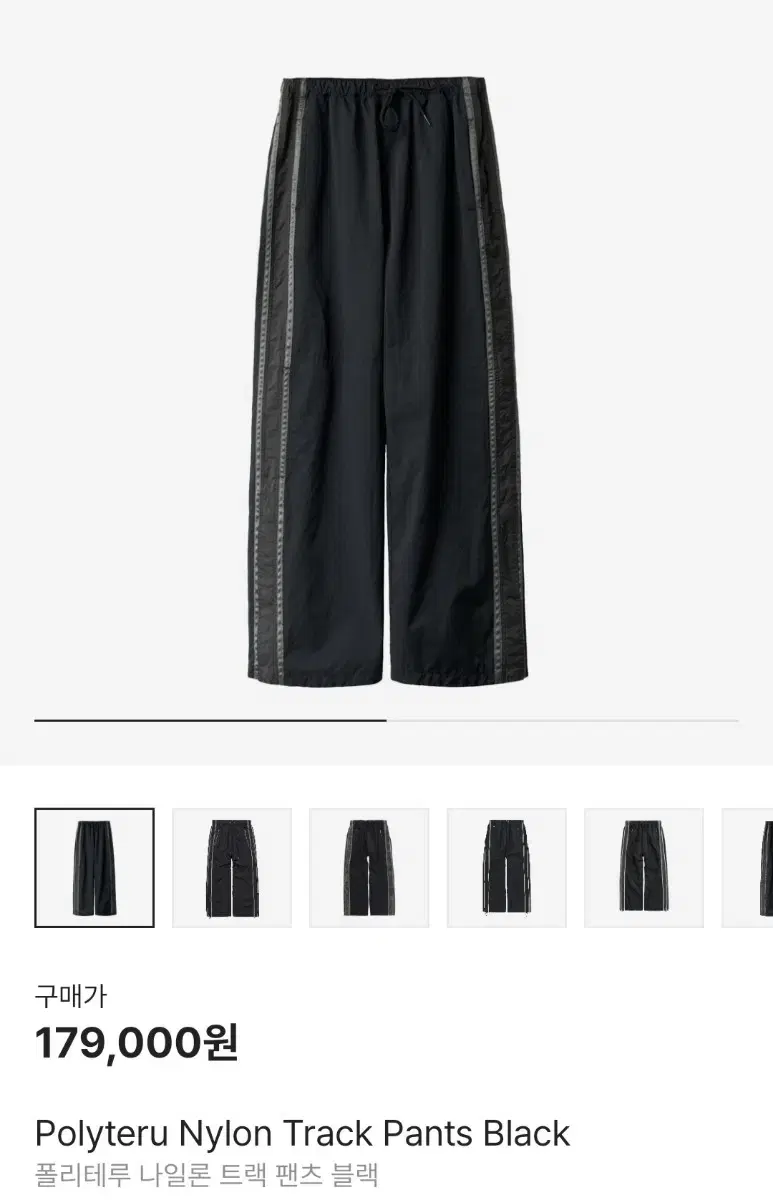Select the first highlighted product thumbnail
Viewport: 773px width, 1200px height.
pyautogui.click(x=93, y=869)
